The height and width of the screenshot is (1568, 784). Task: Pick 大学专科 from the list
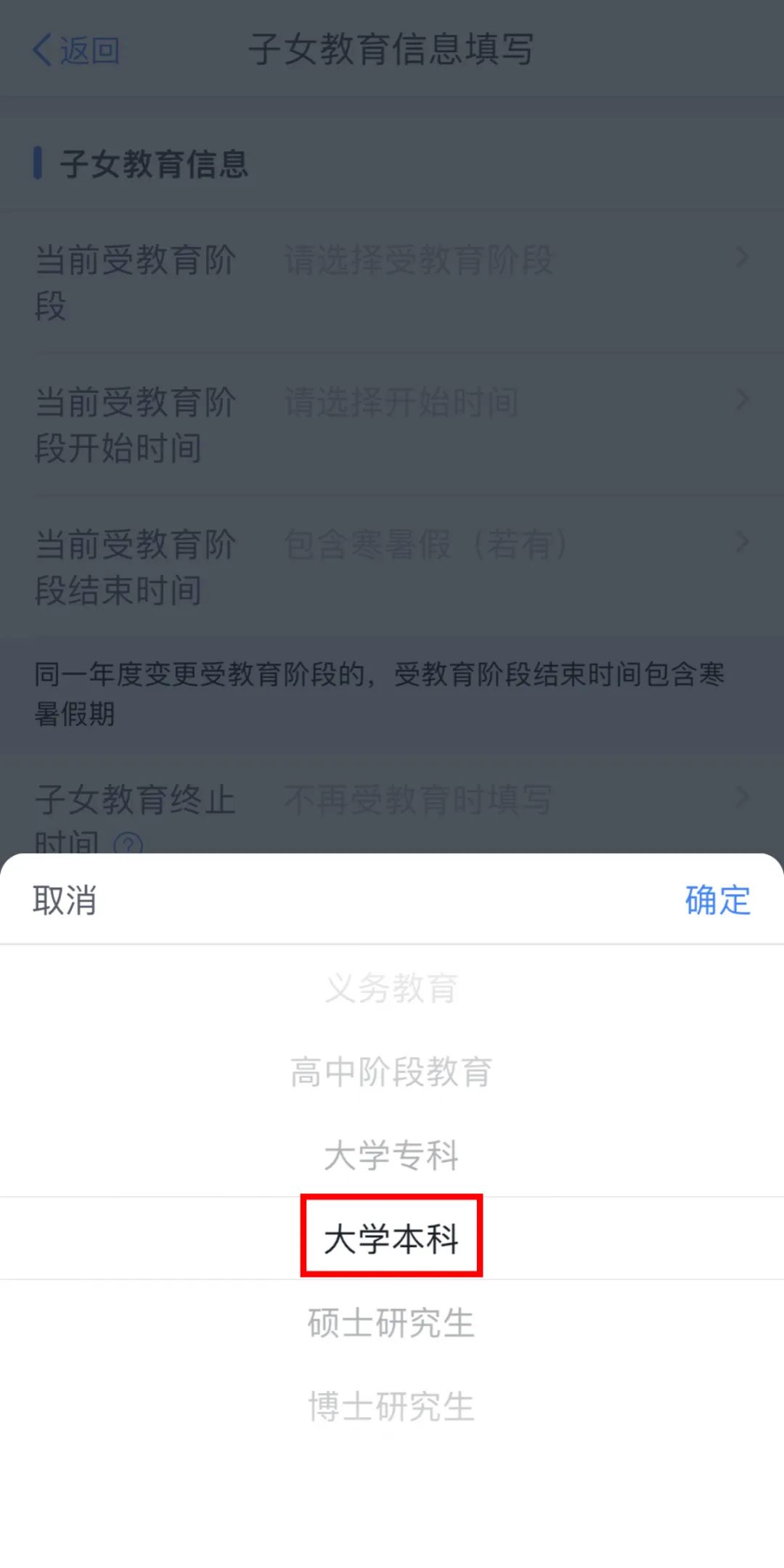tap(391, 1155)
